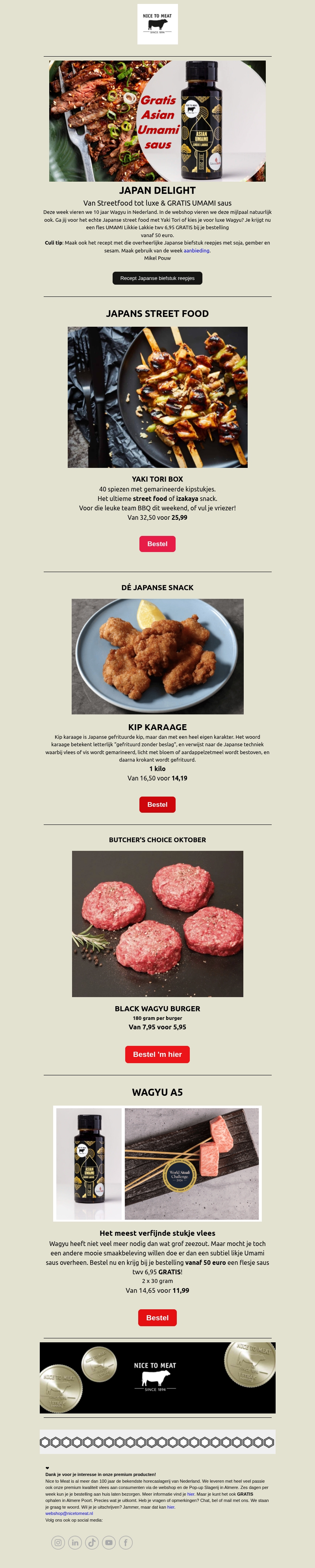
Task: Go to the YouTube channel icon
Action: (x=109, y=1542)
